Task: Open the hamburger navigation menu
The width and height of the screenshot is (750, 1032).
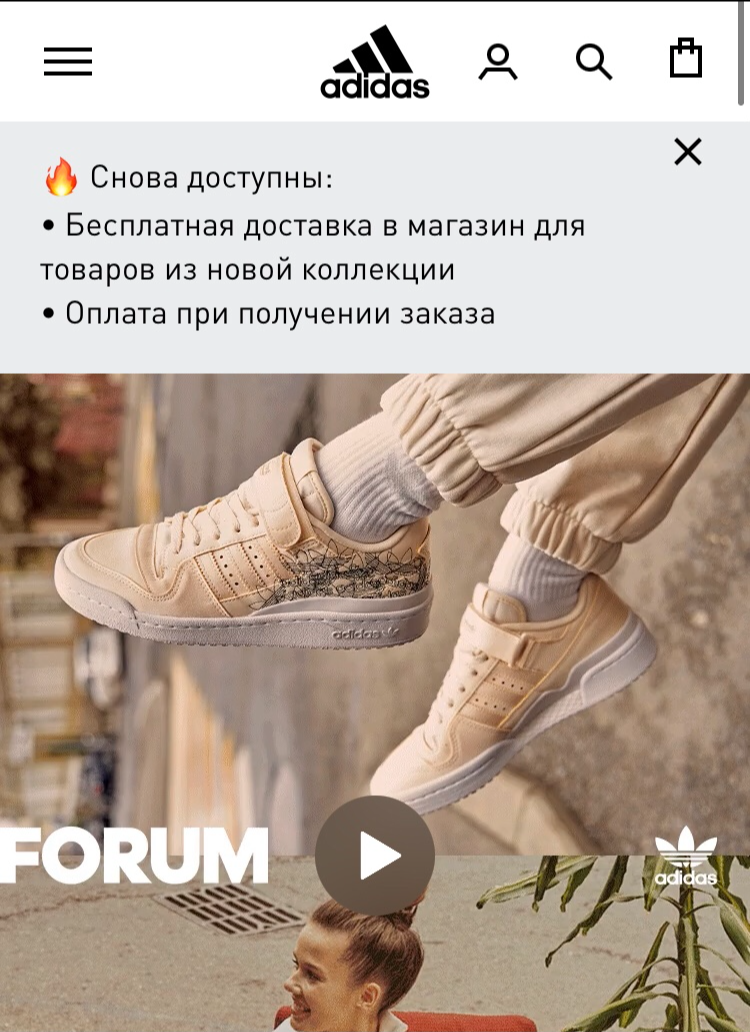Action: 68,62
